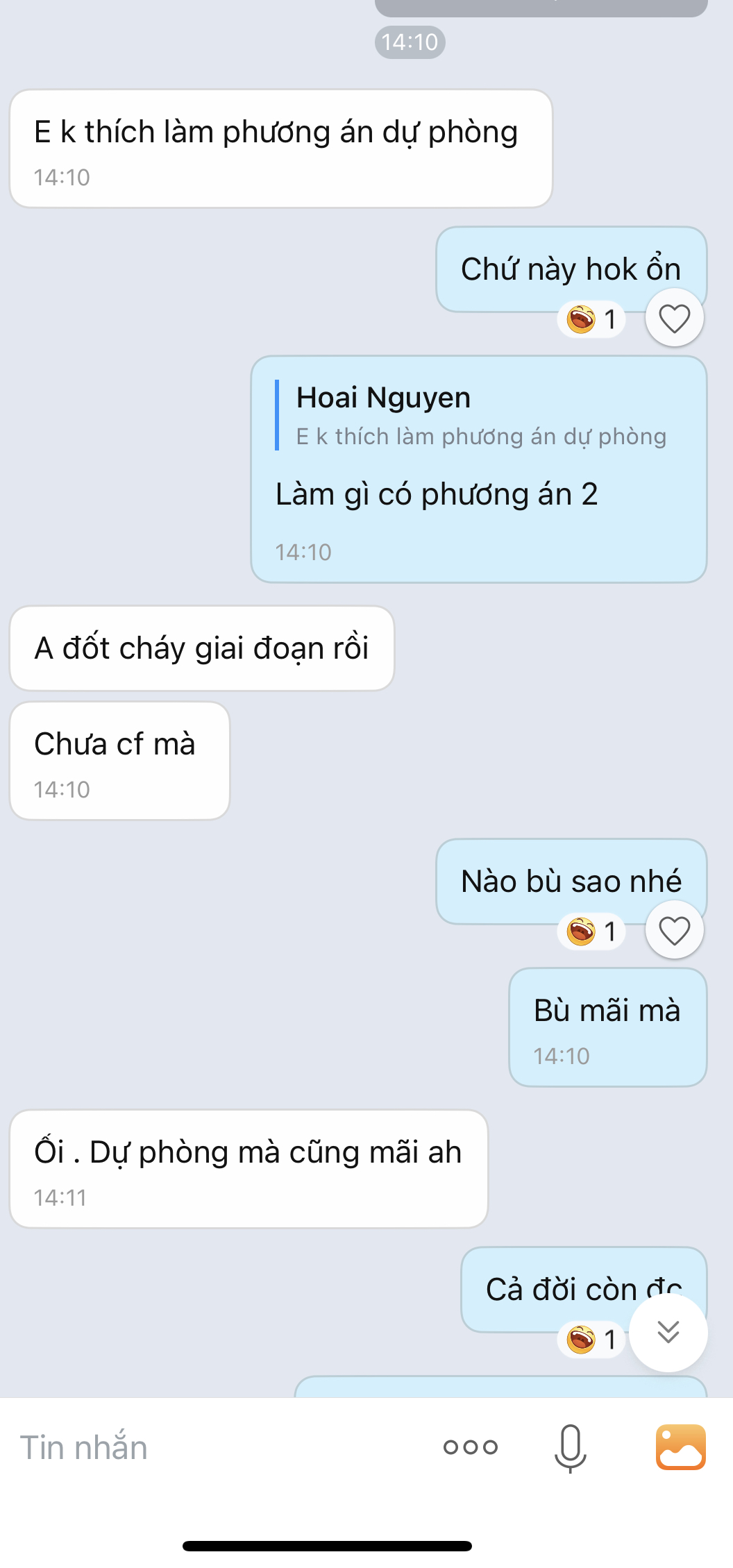Screen dimensions: 733x1568
Task: Tap the Tin nhắn message input field
Action: click(208, 1448)
